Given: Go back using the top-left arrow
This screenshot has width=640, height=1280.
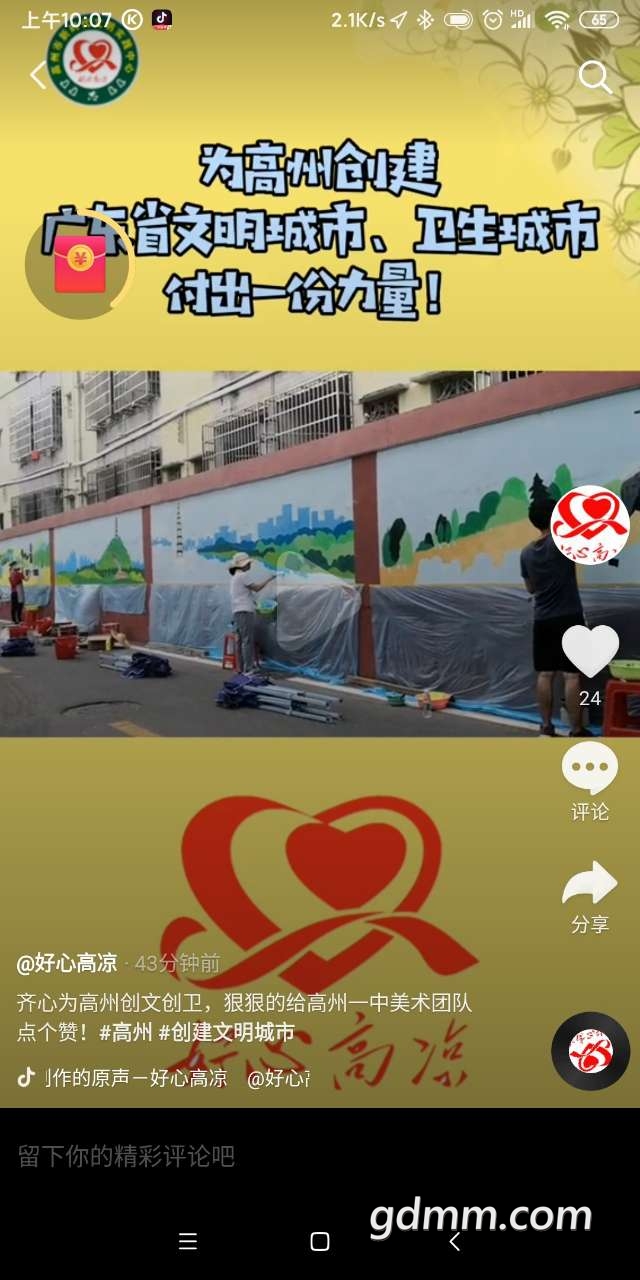Looking at the screenshot, I should (x=38, y=76).
